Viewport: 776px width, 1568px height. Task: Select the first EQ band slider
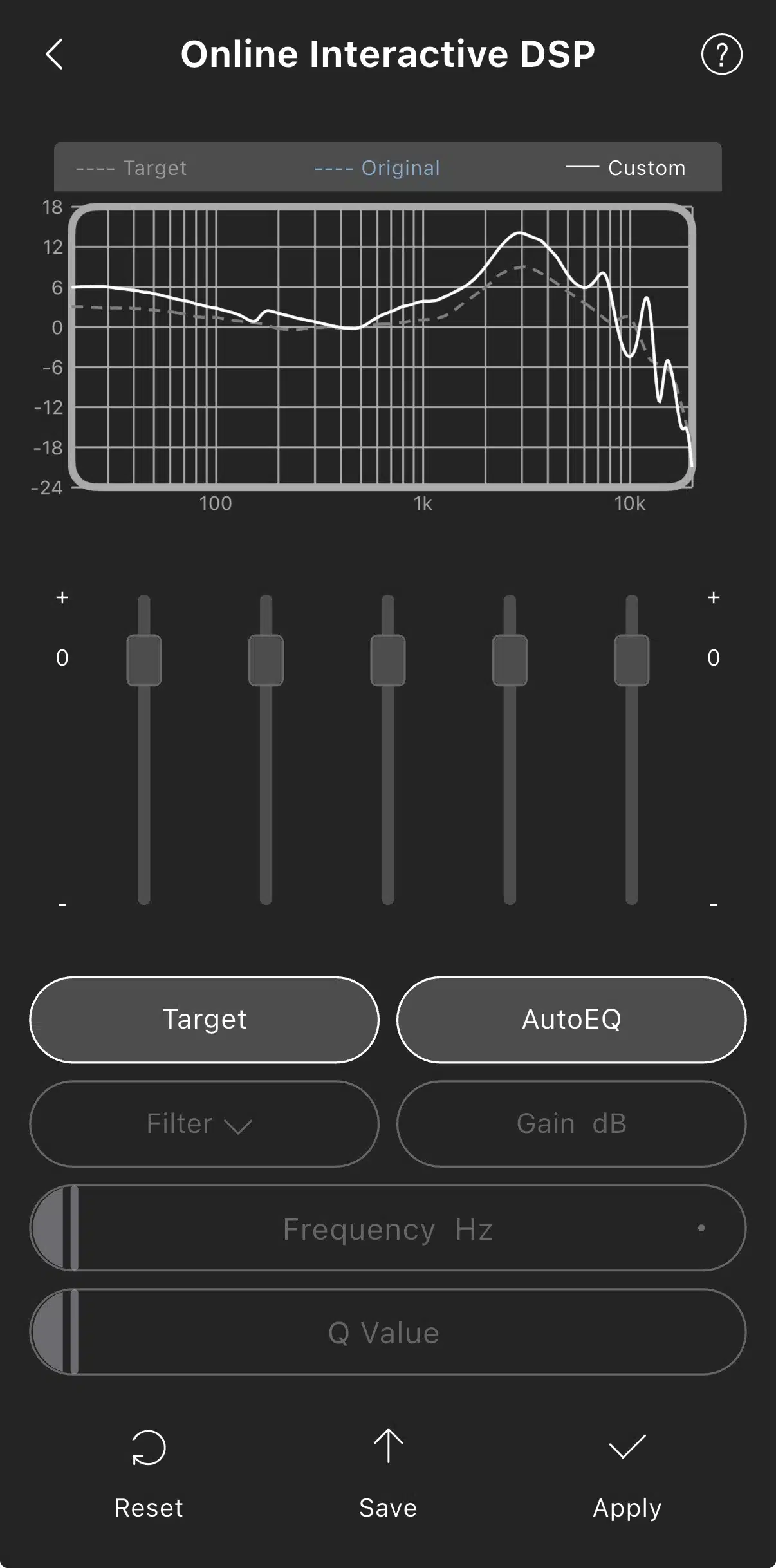(x=144, y=660)
